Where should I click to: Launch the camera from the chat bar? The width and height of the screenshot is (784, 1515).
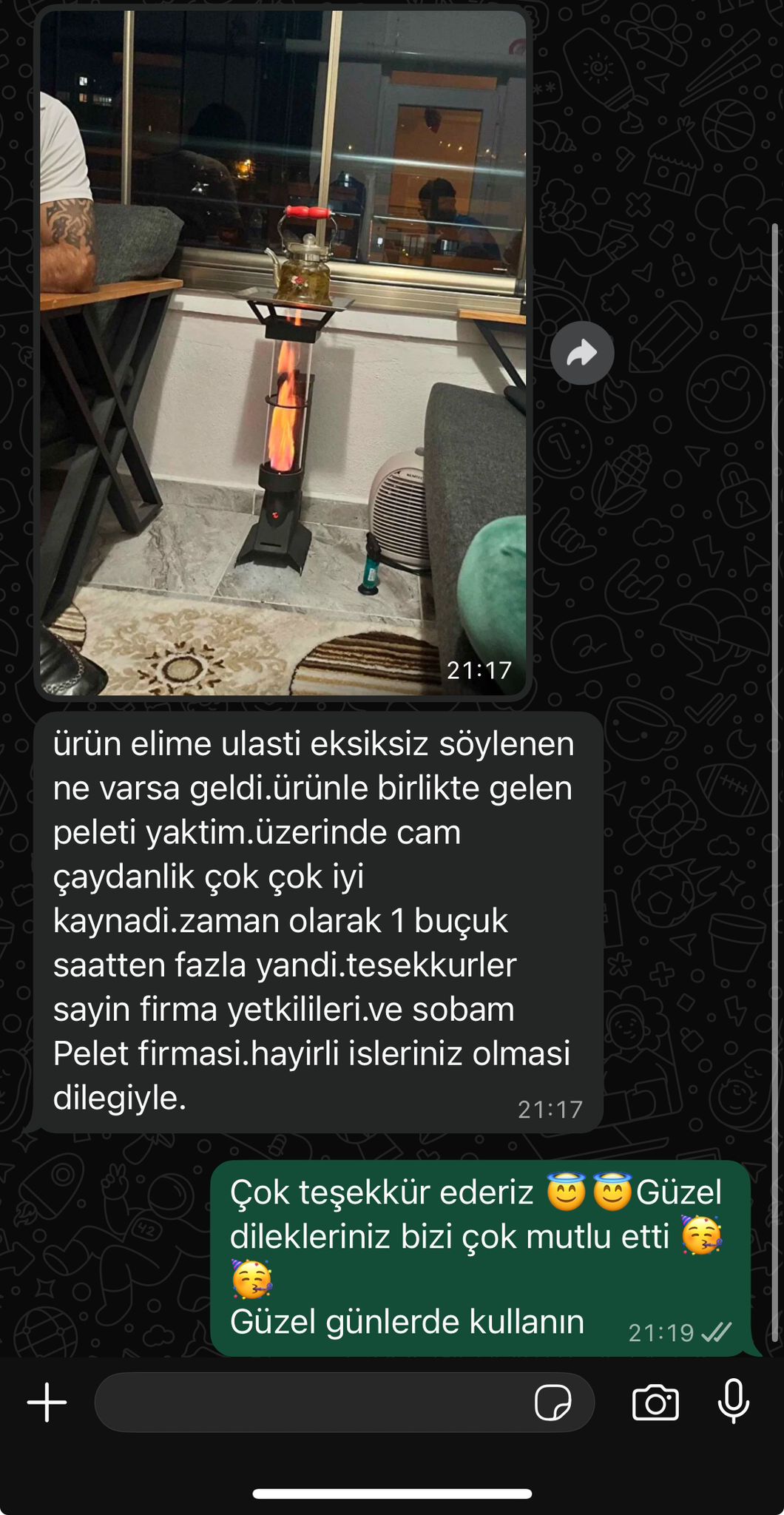pos(655,1403)
